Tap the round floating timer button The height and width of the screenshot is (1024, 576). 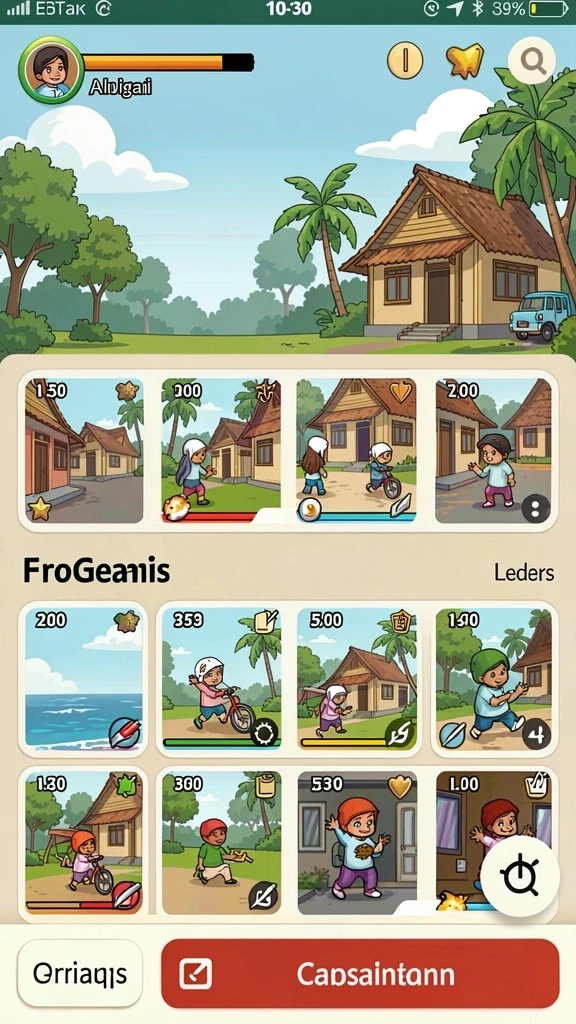(520, 876)
